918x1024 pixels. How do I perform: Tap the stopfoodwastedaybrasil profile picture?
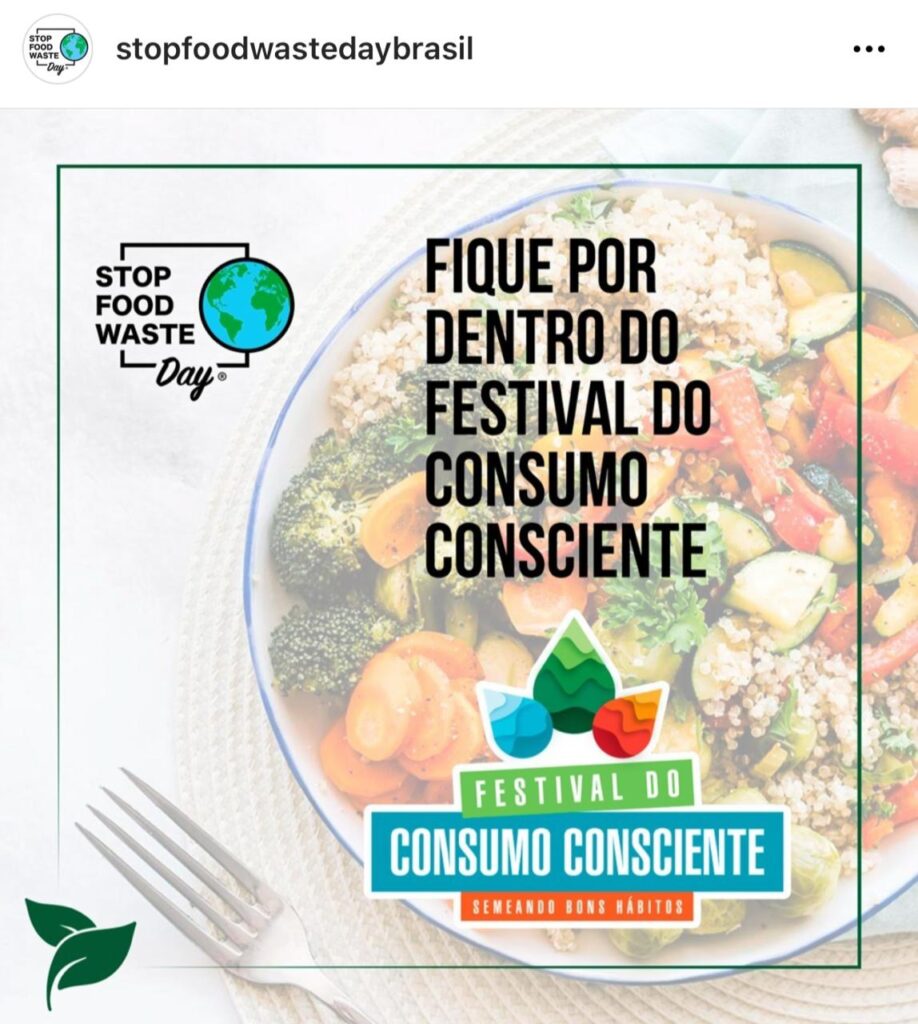pyautogui.click(x=58, y=49)
